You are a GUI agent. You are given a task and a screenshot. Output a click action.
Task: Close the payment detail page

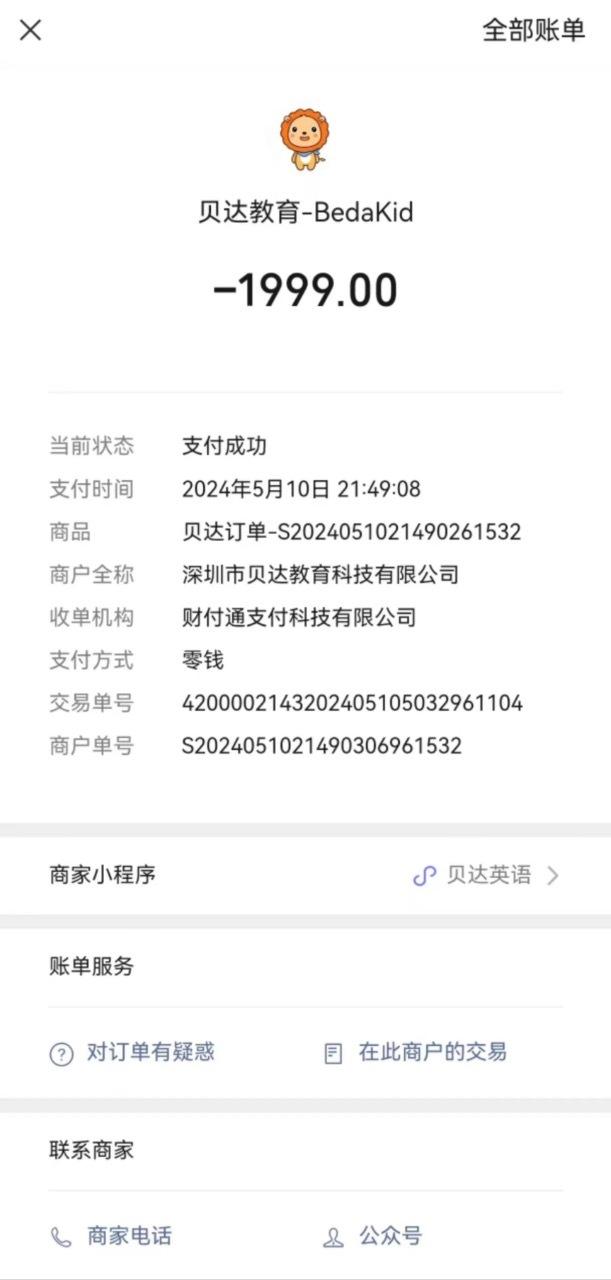[x=31, y=30]
